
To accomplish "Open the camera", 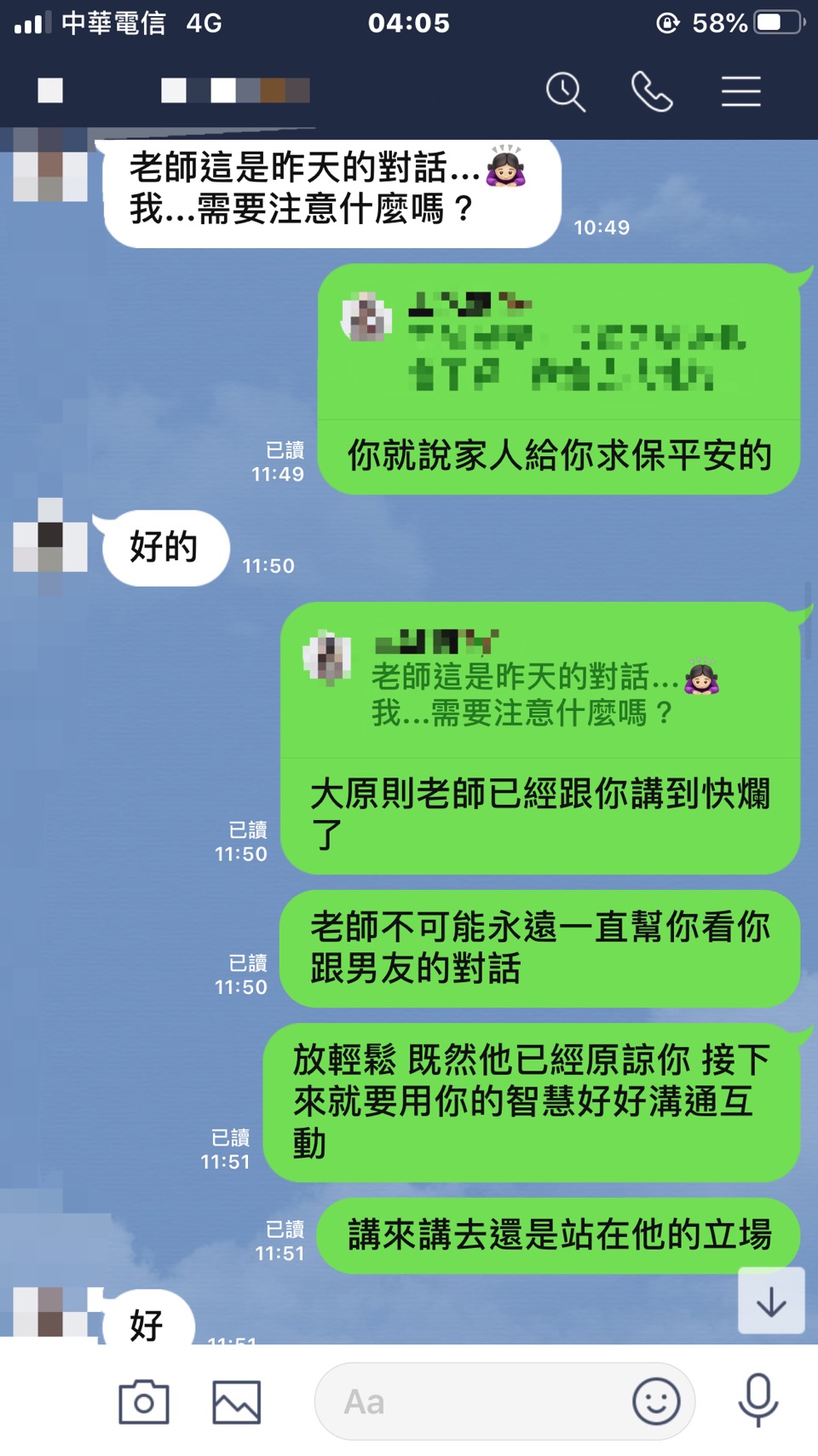I will point(143,1401).
